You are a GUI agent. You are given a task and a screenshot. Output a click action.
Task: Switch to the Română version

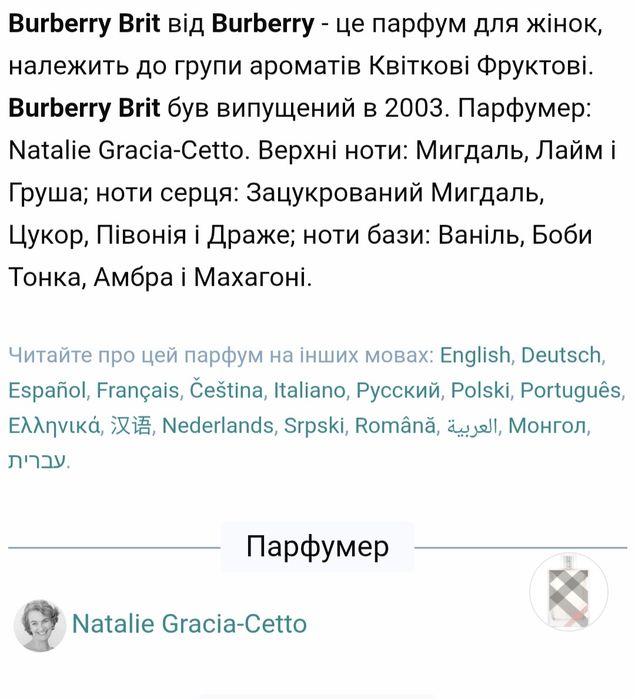click(x=393, y=426)
